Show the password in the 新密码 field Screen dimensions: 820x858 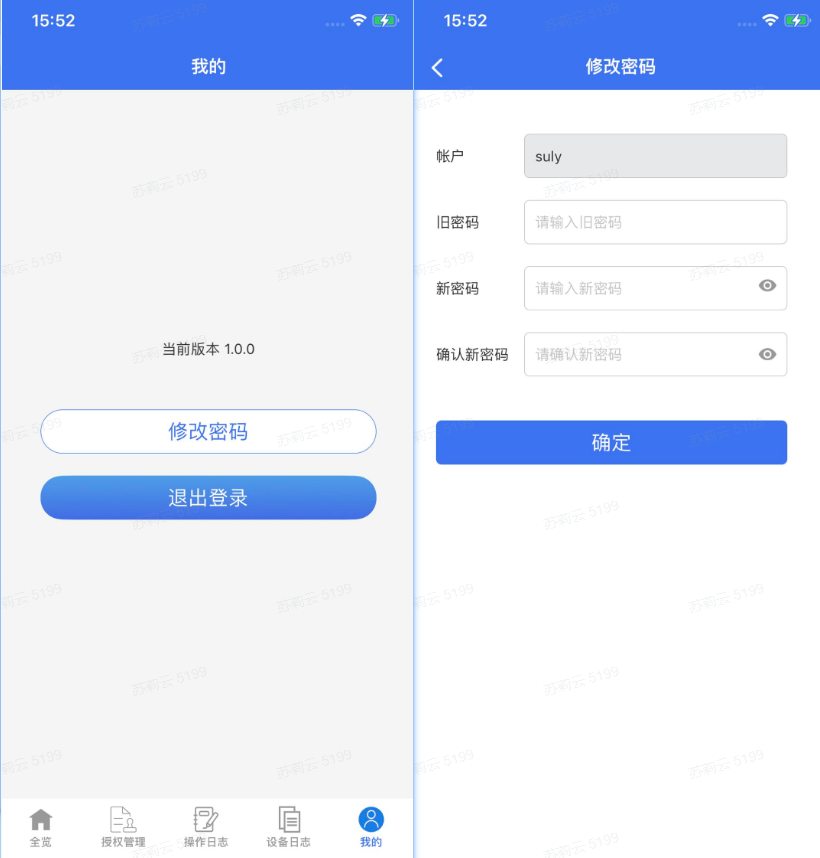coord(767,286)
